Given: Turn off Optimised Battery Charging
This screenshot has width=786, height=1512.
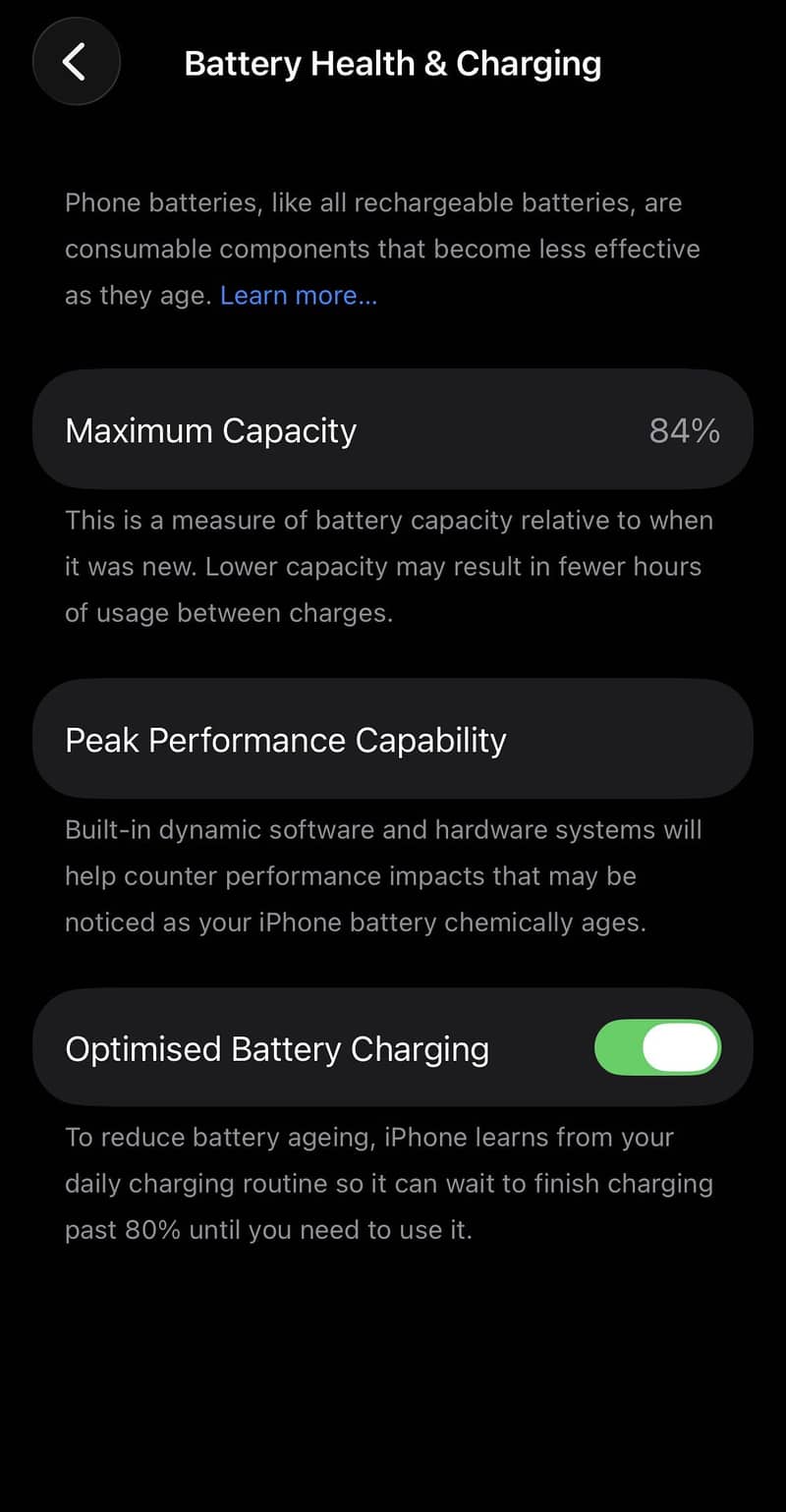Looking at the screenshot, I should pyautogui.click(x=657, y=1047).
